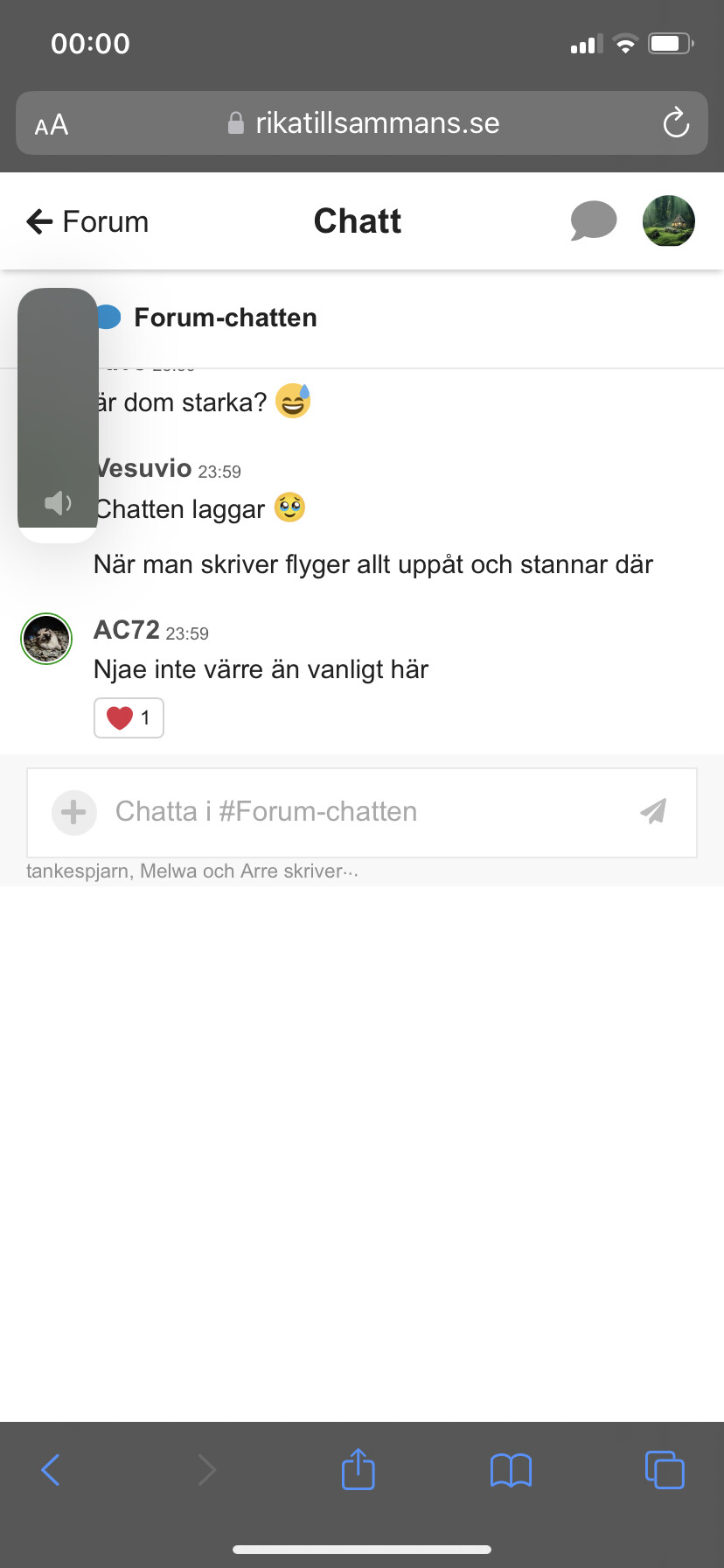The image size is (724, 1568).
Task: Navigate back in Safari toolbar
Action: [51, 1470]
